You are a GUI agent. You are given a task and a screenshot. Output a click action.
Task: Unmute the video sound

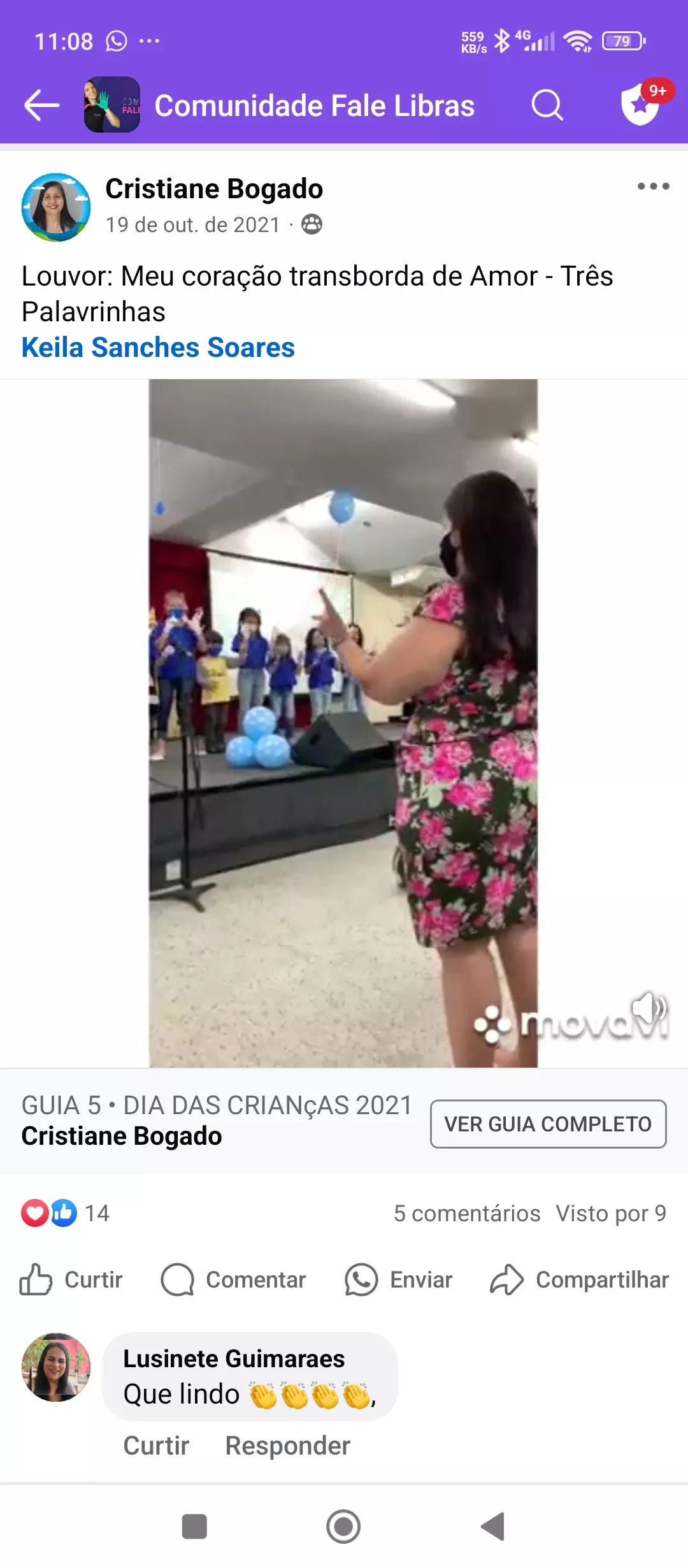(649, 1008)
